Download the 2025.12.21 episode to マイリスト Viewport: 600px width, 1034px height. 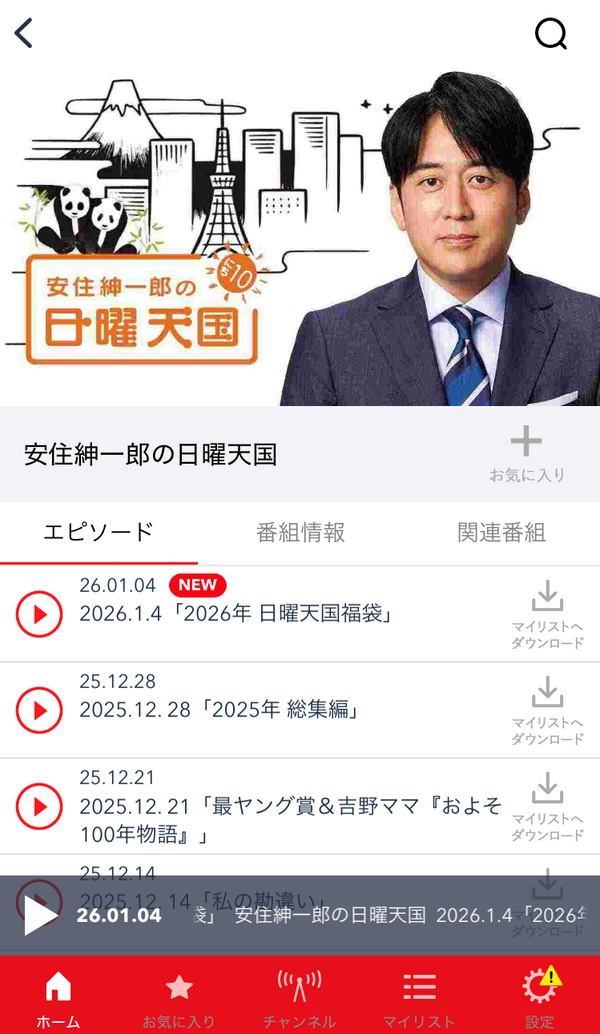pos(547,806)
